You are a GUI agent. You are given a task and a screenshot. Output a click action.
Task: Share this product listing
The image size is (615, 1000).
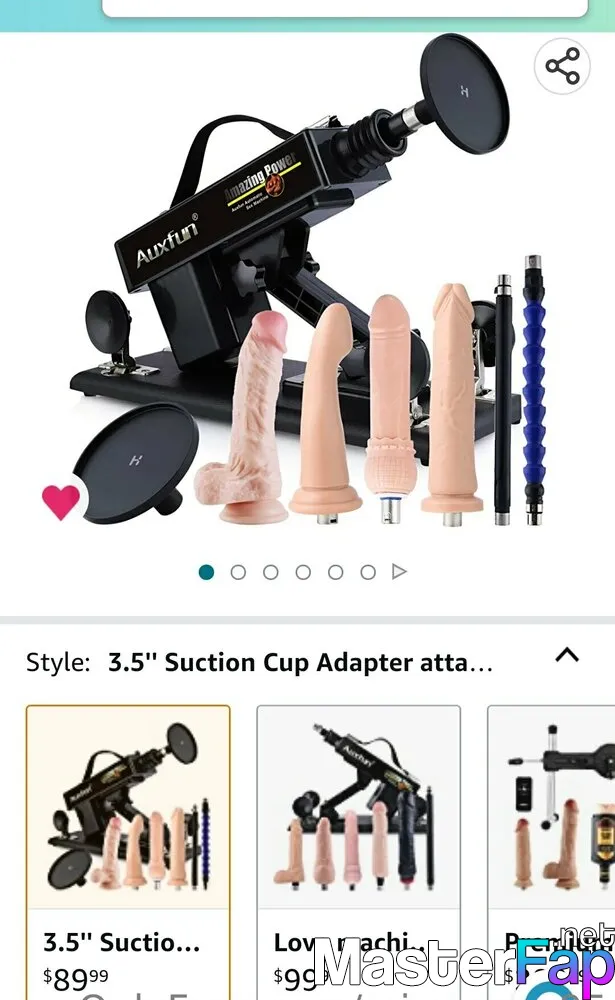[561, 66]
